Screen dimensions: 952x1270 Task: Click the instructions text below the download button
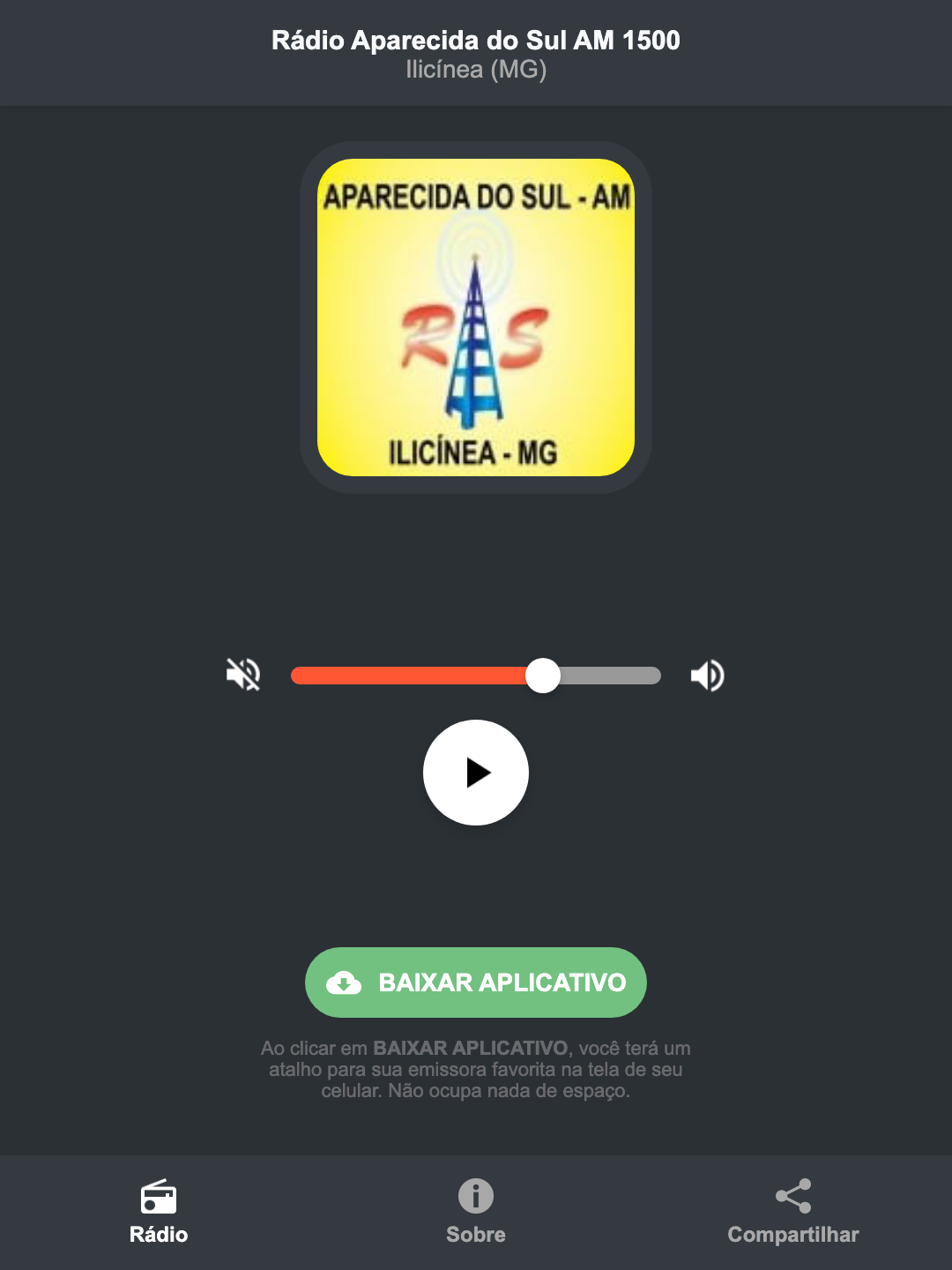pos(475,1071)
